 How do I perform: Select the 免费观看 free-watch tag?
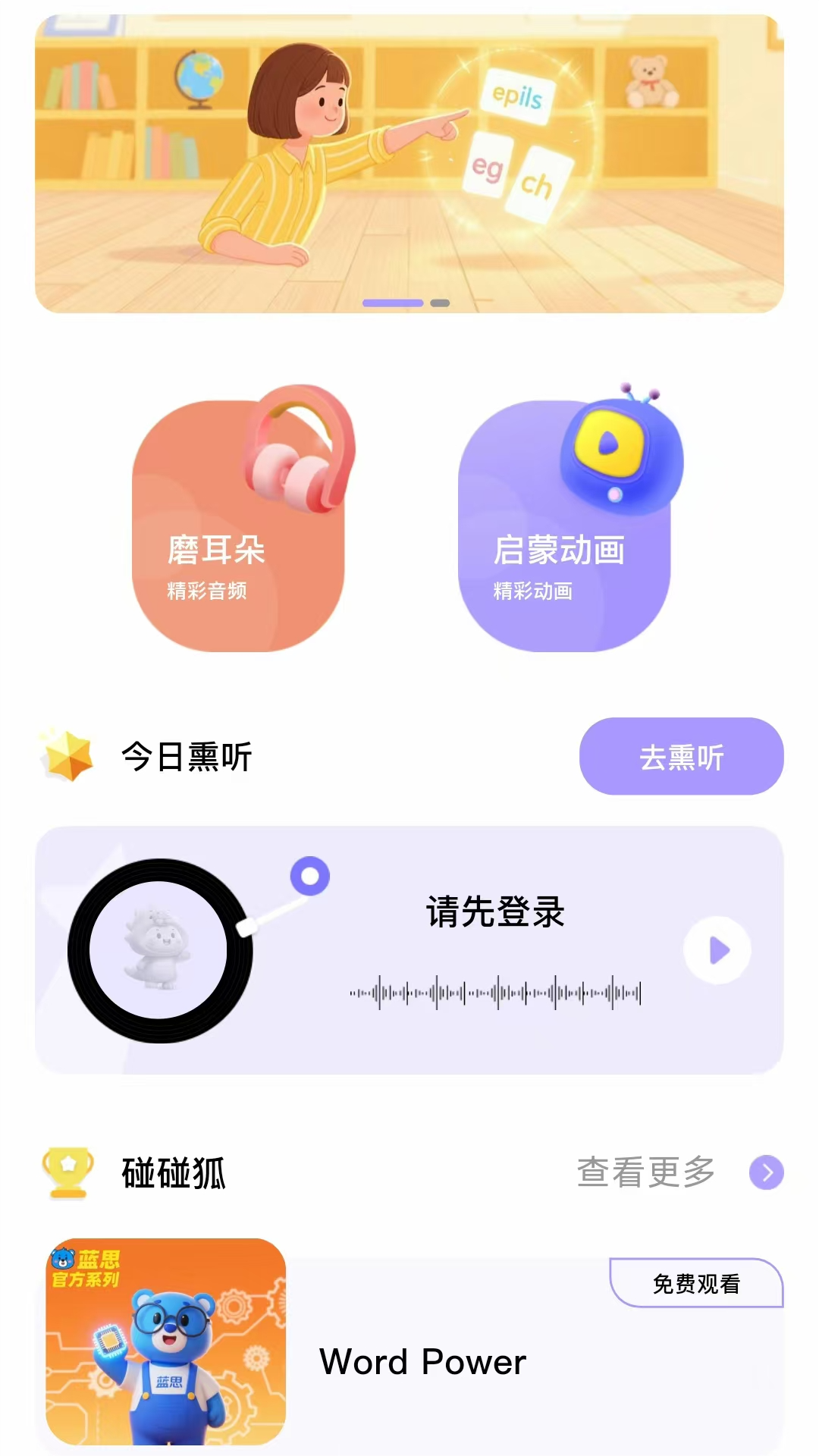click(695, 1285)
